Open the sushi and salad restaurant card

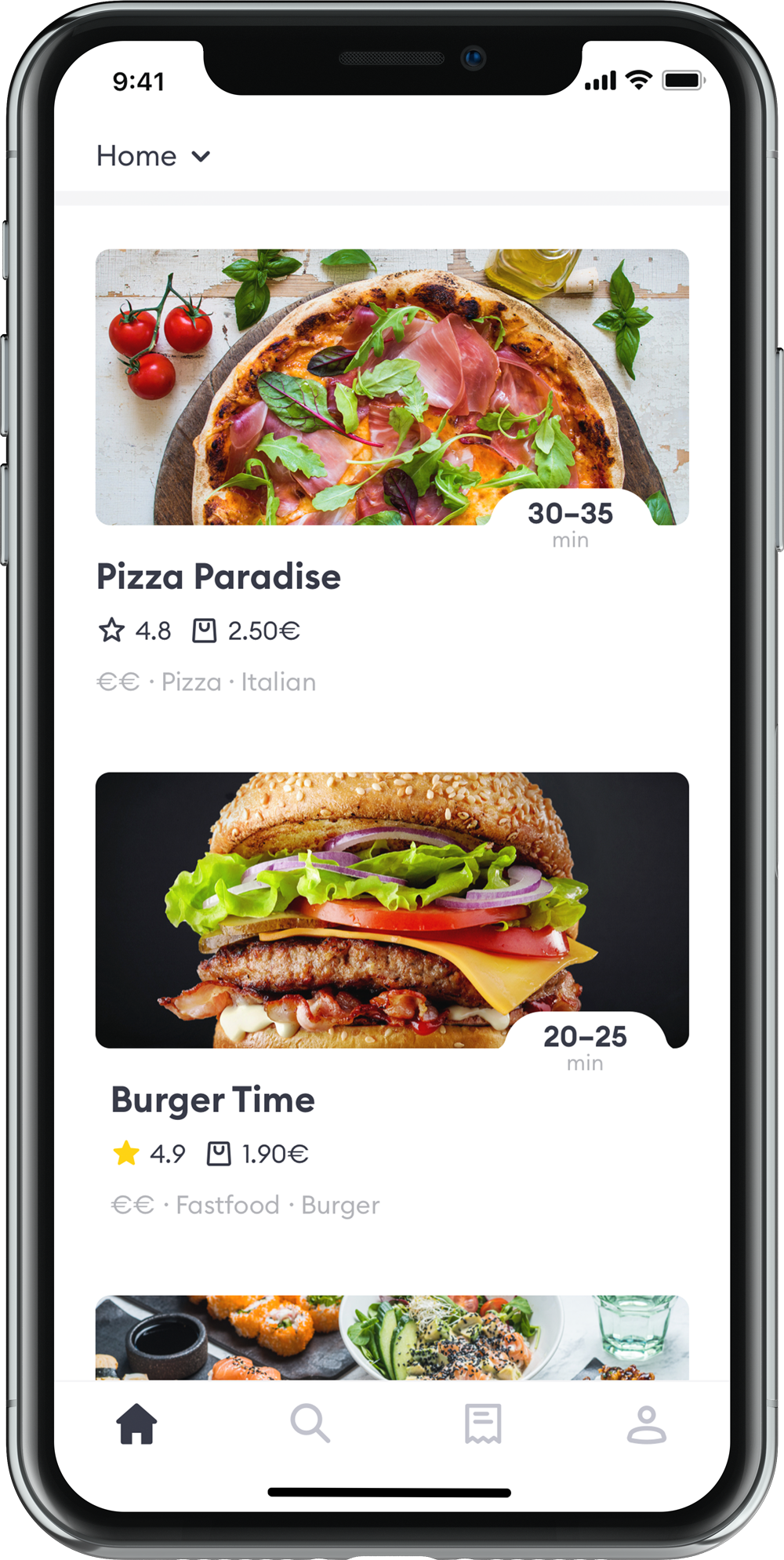click(x=392, y=1337)
